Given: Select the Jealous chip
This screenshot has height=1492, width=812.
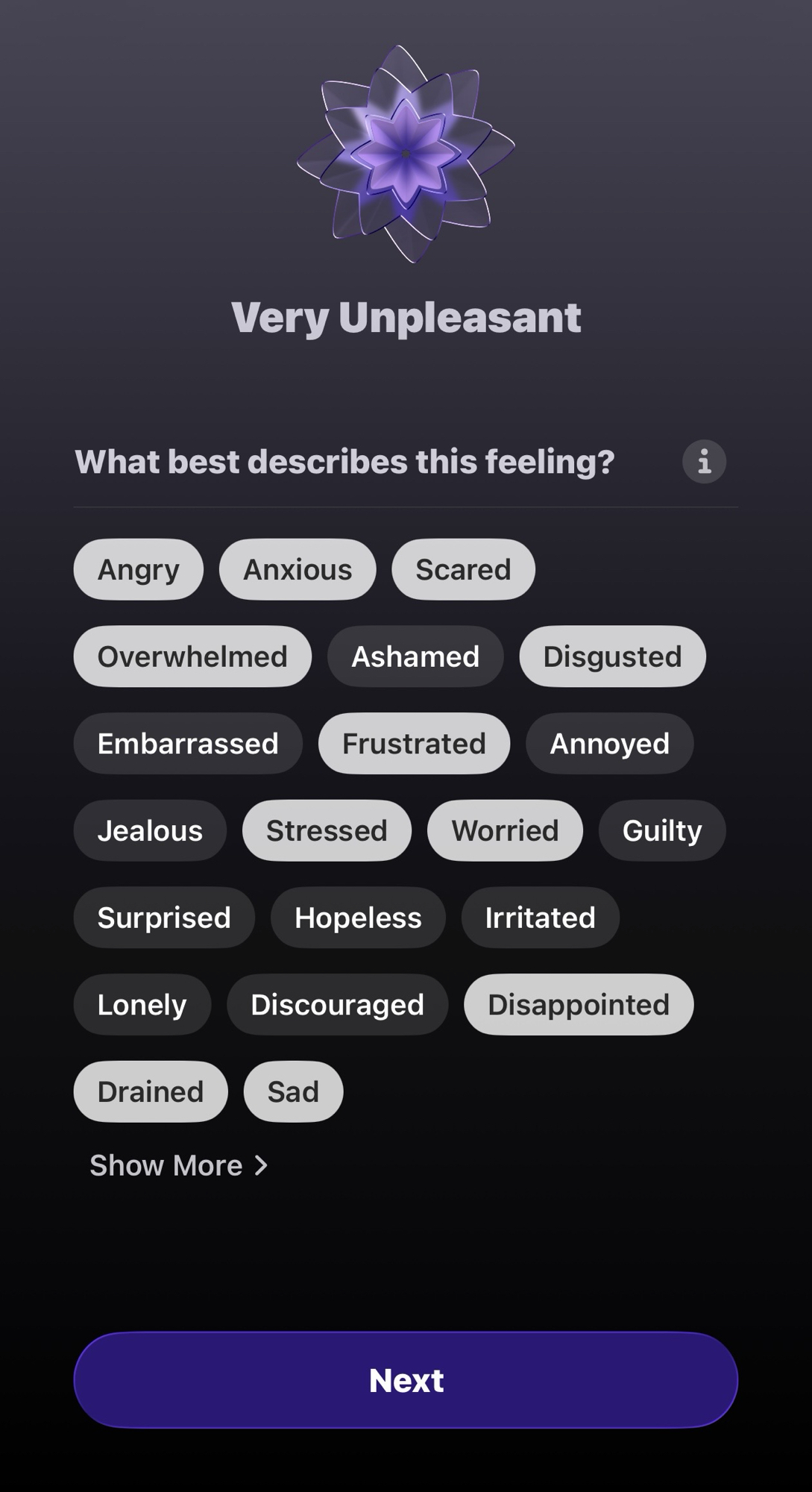Looking at the screenshot, I should (150, 830).
